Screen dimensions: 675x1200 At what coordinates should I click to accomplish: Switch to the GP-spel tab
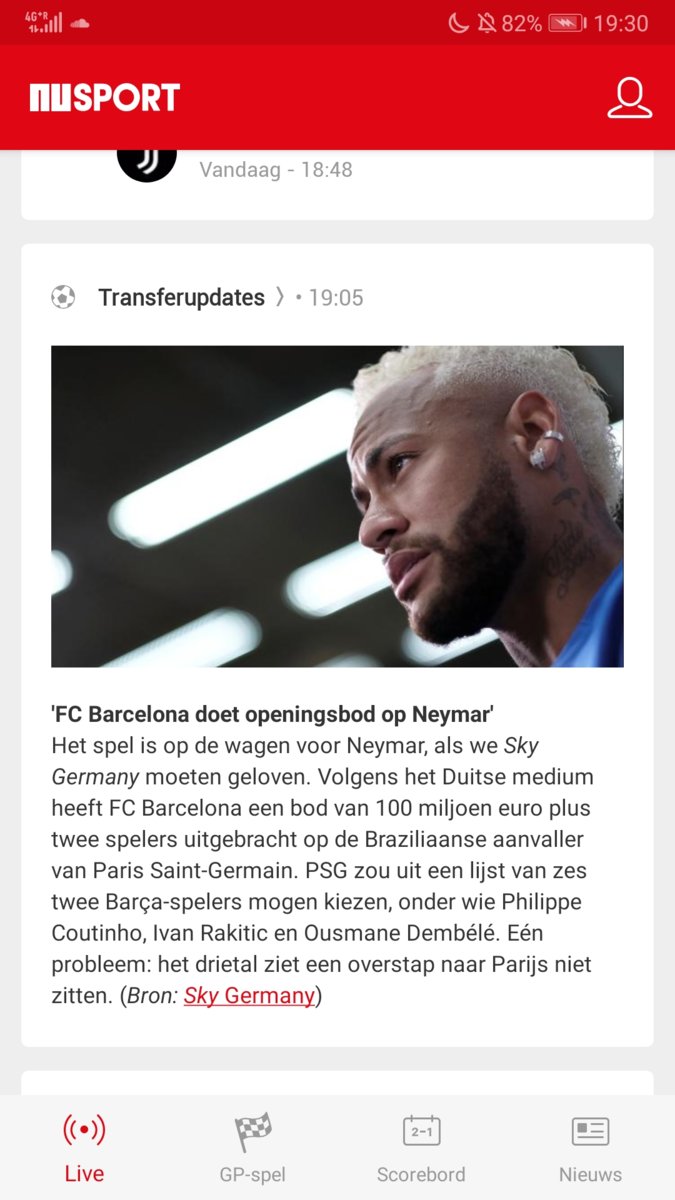pyautogui.click(x=252, y=1148)
